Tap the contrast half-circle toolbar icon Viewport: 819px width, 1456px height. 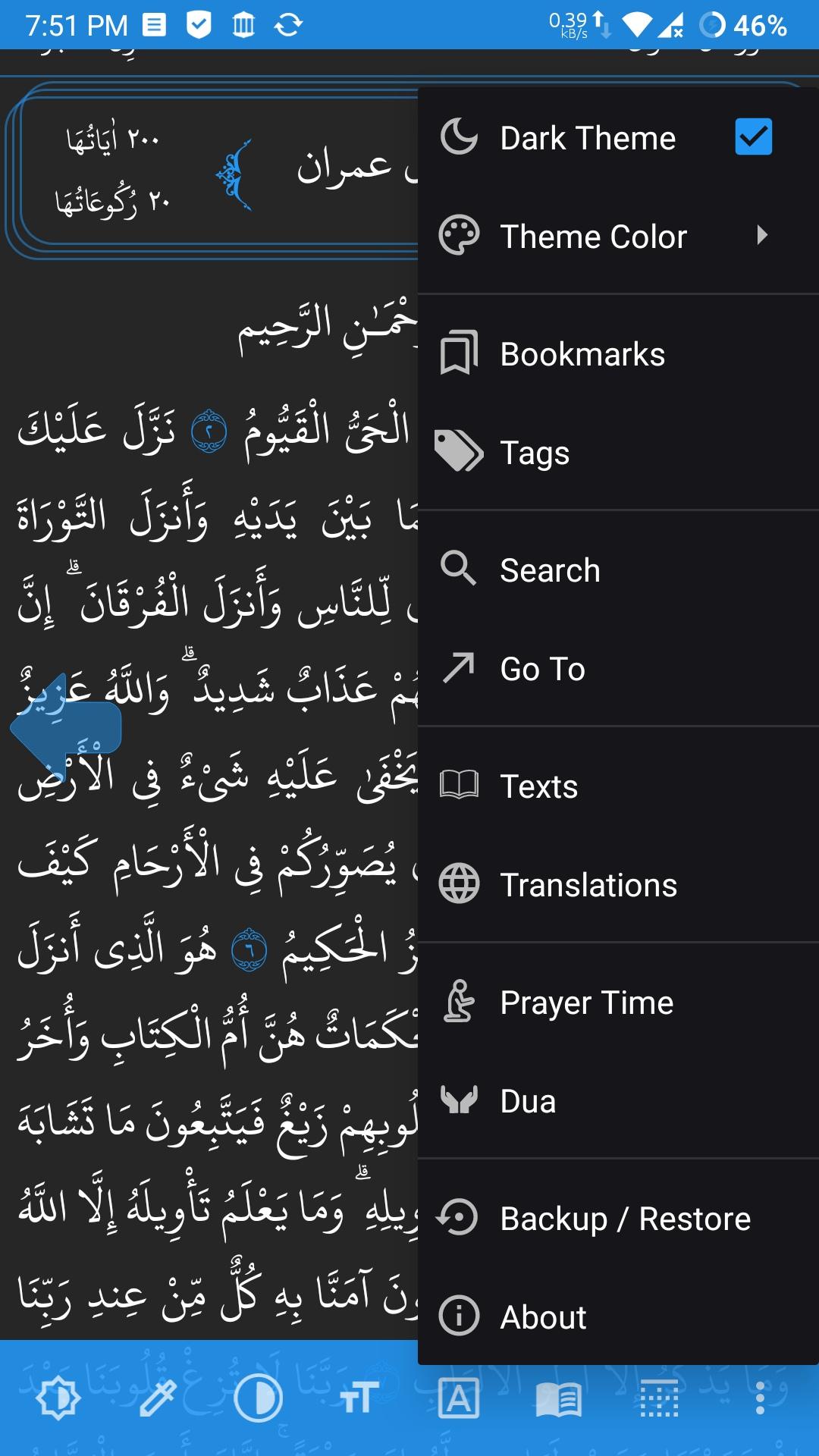pos(258,1398)
